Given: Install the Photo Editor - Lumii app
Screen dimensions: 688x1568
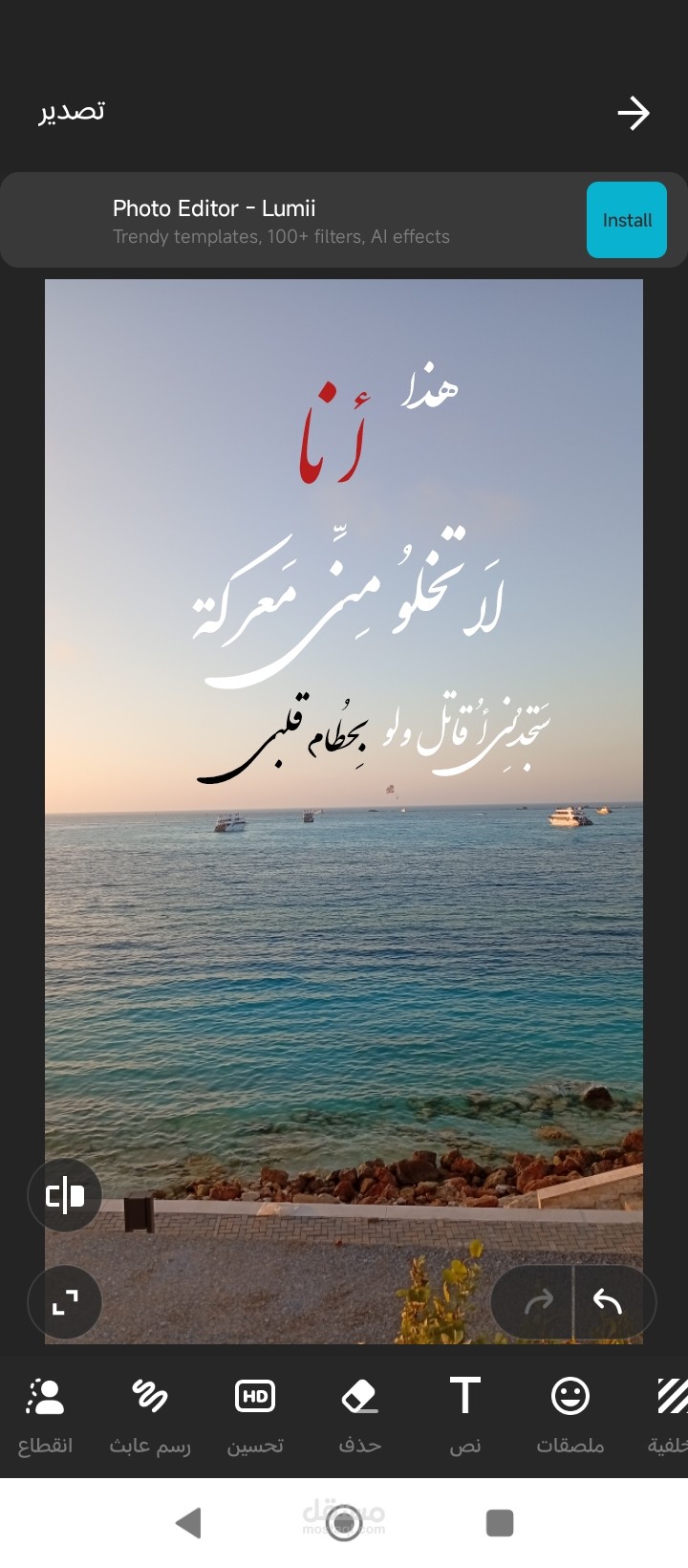Looking at the screenshot, I should pos(626,220).
